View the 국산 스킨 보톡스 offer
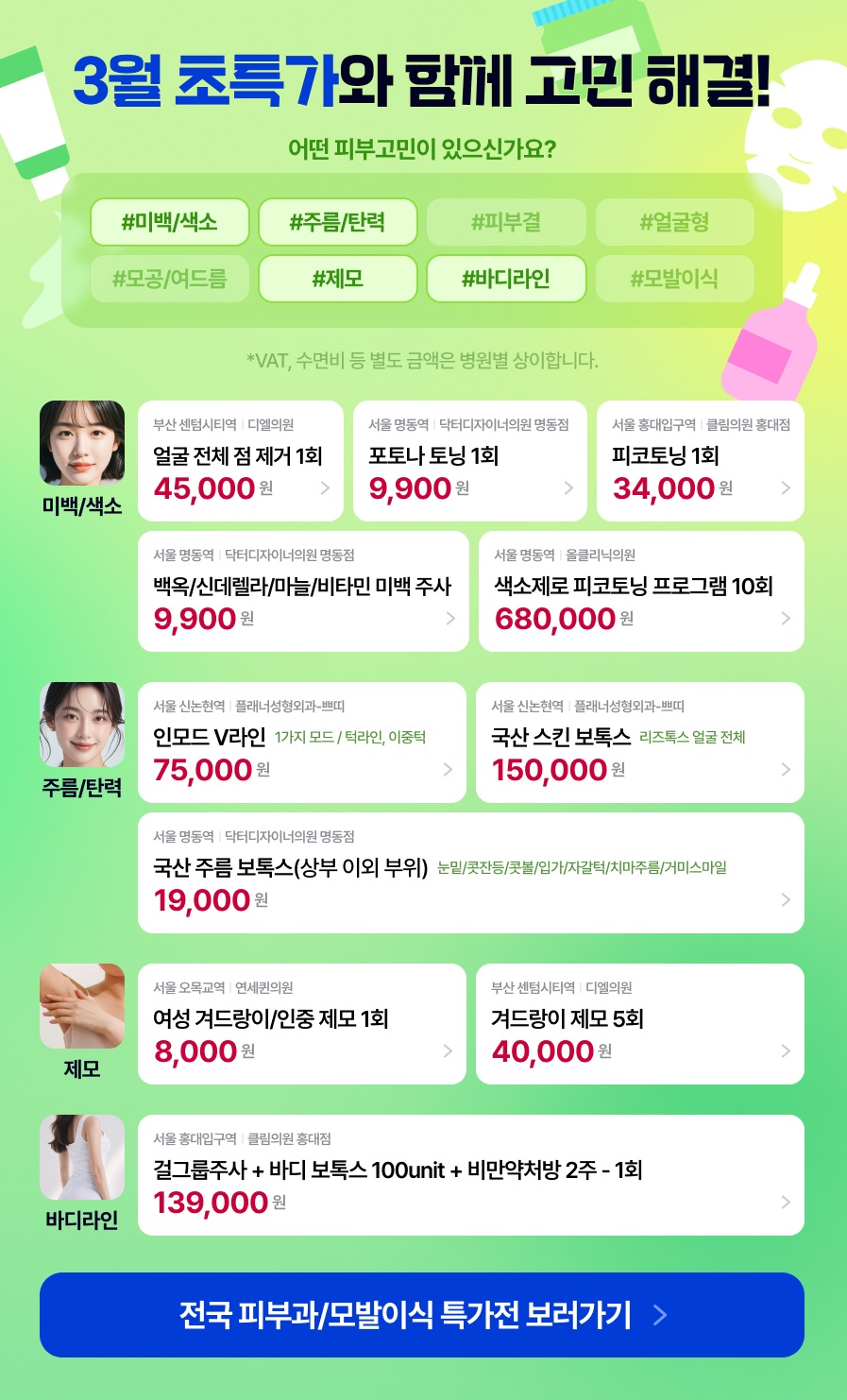Image resolution: width=847 pixels, height=1400 pixels. pyautogui.click(x=640, y=743)
